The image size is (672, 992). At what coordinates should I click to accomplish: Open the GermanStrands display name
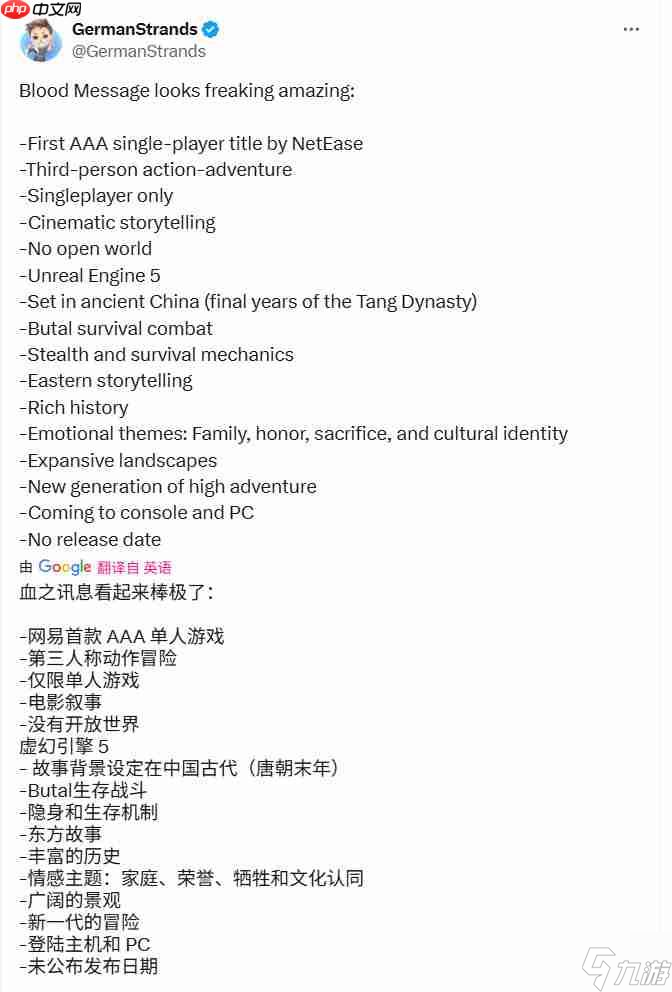click(135, 29)
